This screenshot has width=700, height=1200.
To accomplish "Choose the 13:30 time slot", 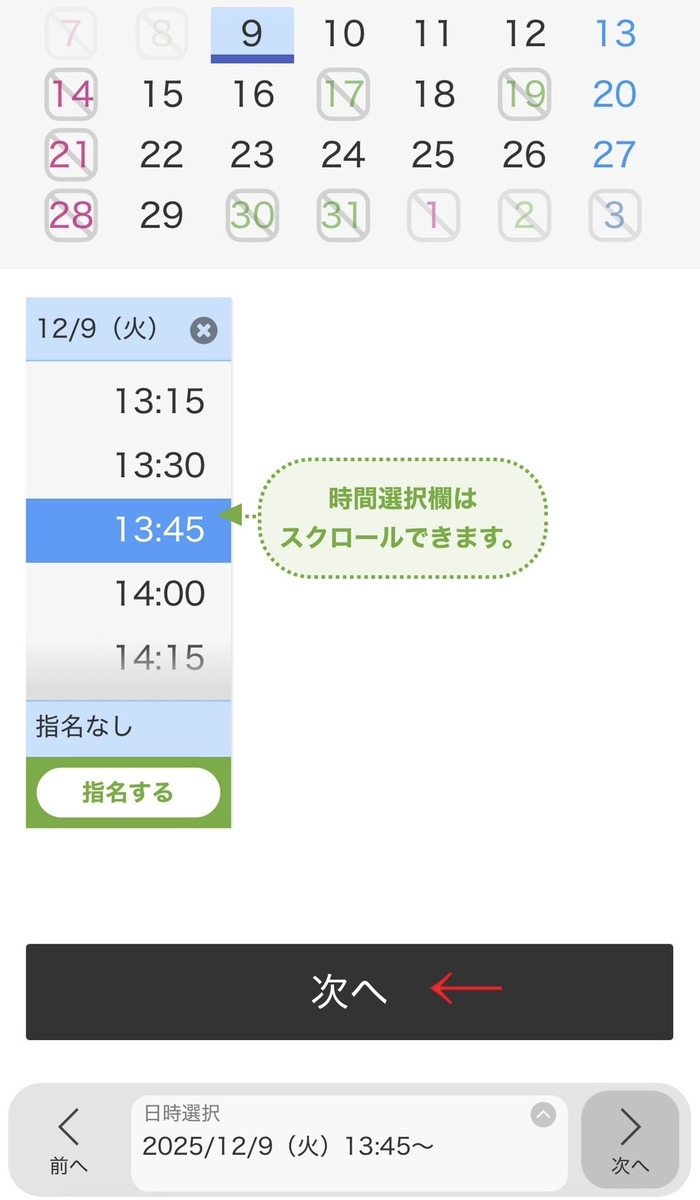I will pos(158,465).
